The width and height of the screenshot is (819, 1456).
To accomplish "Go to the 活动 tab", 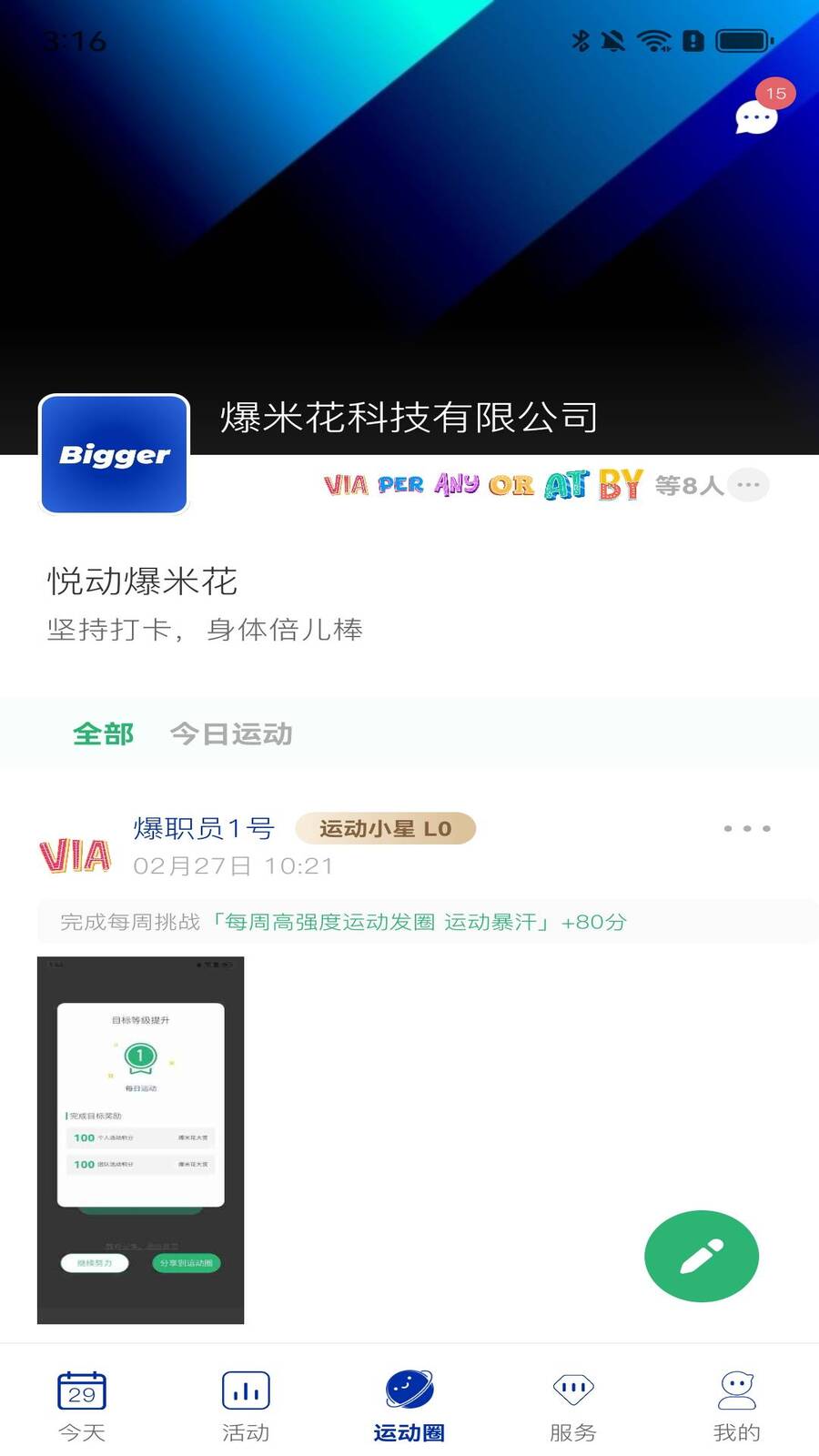I will tap(246, 1405).
